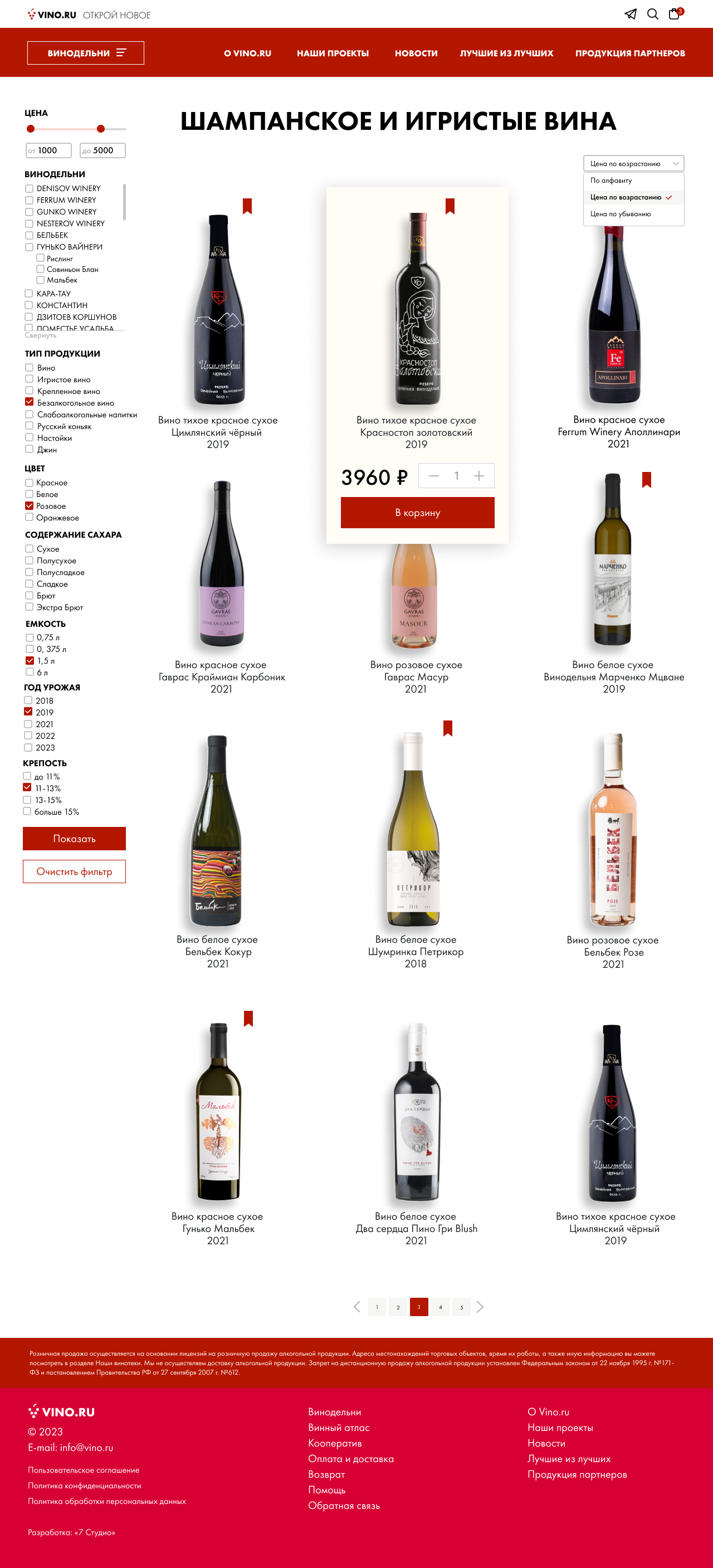713x1568 pixels.
Task: Uncheck the Розовое color filter
Action: (29, 506)
